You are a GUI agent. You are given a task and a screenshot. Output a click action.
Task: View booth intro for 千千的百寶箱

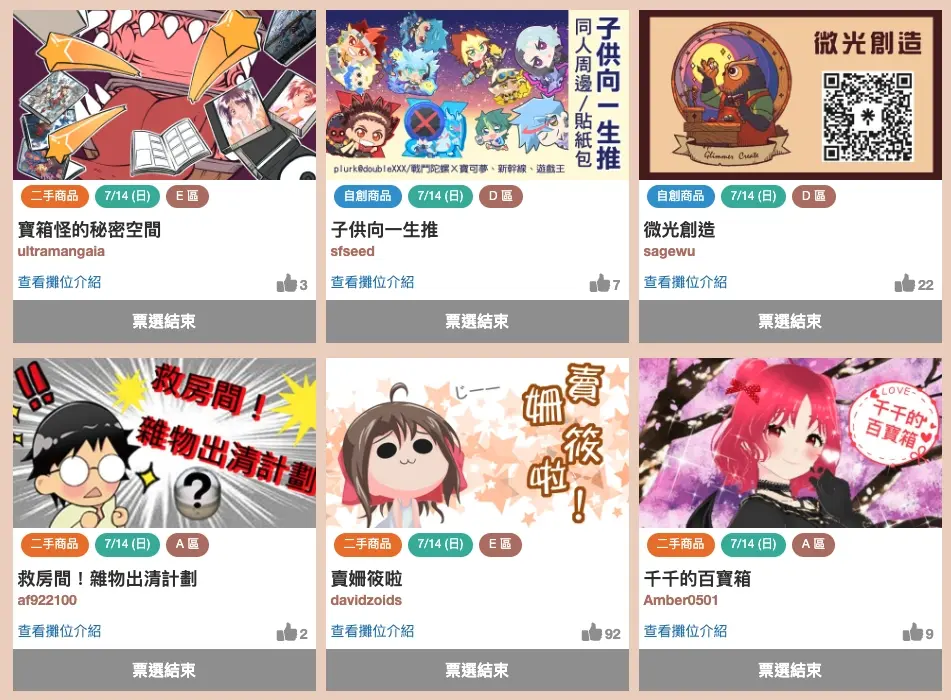[685, 631]
